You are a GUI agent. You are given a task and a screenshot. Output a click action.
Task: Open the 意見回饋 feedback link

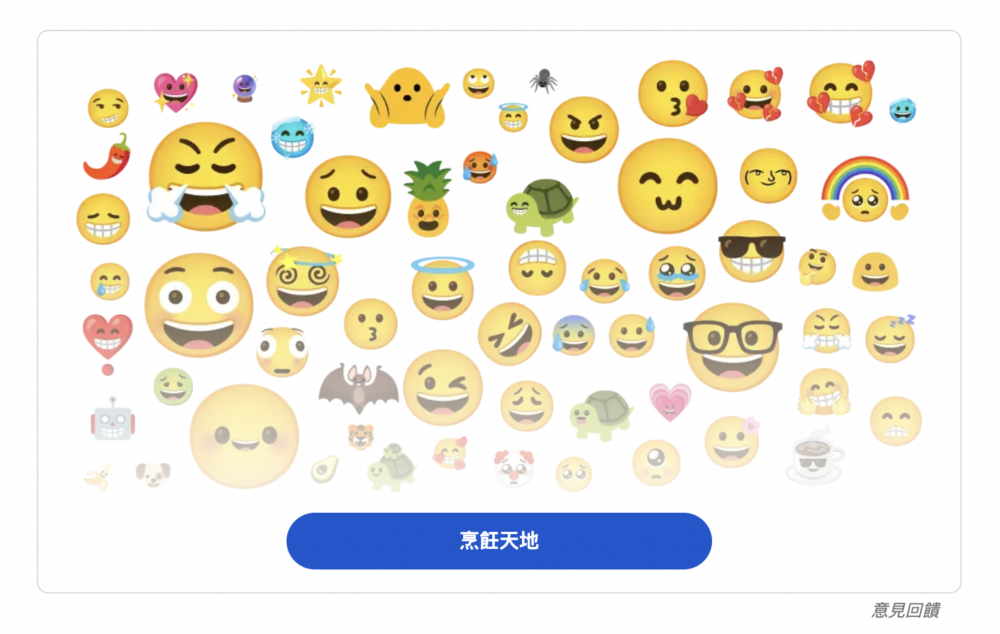(x=905, y=610)
